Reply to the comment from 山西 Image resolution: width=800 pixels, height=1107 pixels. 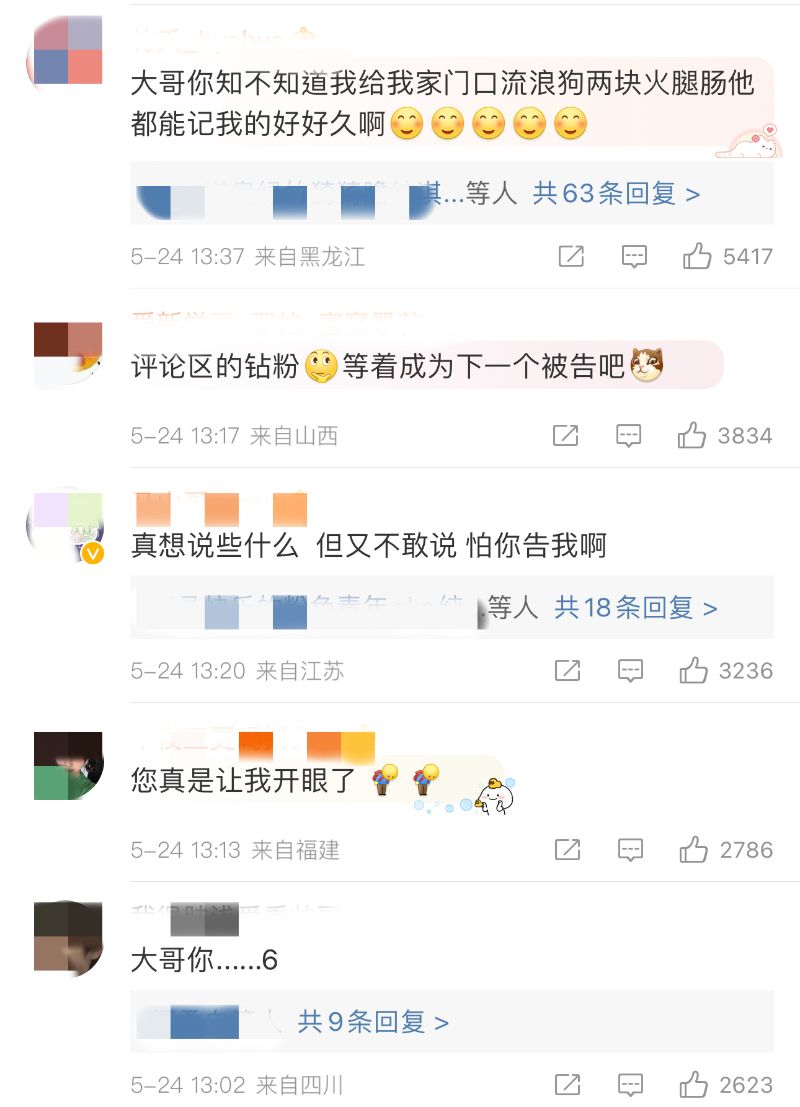click(629, 435)
